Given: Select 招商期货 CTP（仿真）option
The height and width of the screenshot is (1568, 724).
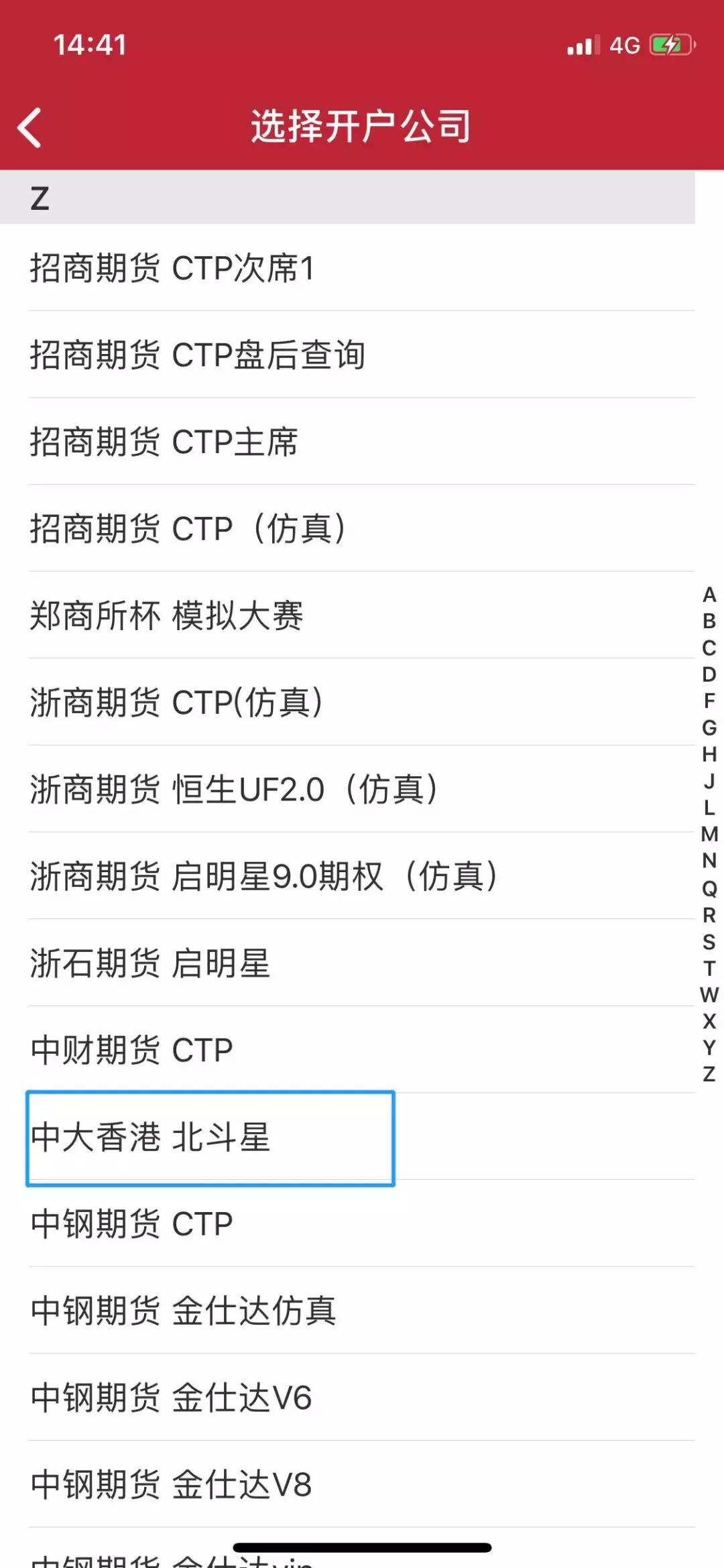Looking at the screenshot, I should (x=188, y=530).
